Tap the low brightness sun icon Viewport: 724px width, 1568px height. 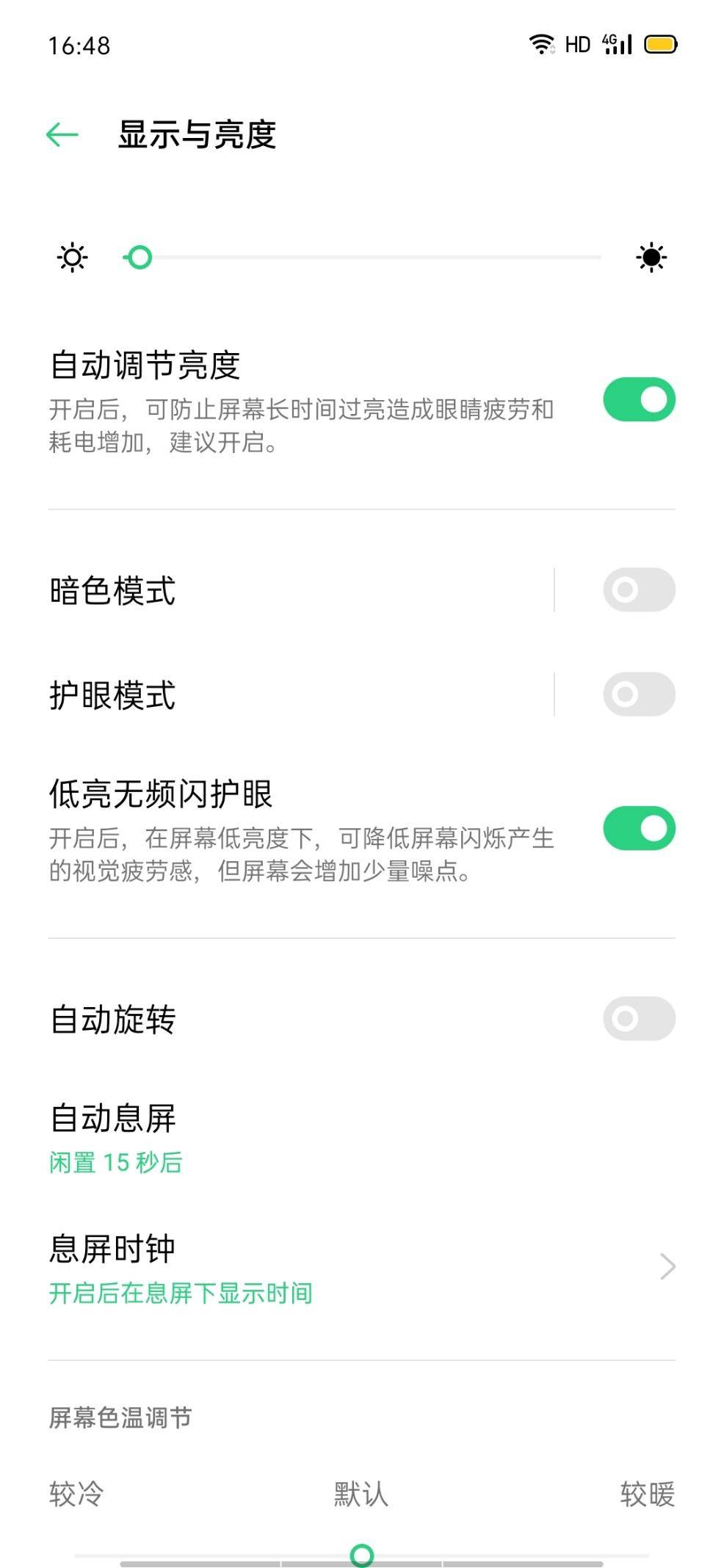[71, 258]
